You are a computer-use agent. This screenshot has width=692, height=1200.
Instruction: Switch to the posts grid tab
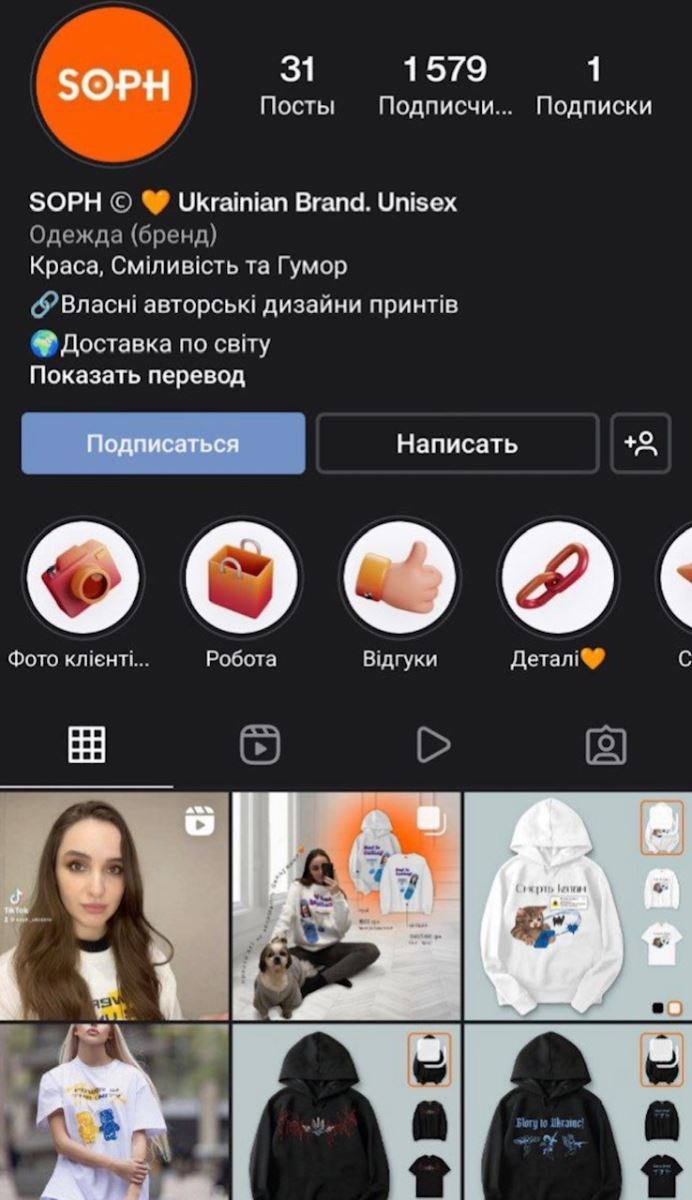coord(86,745)
